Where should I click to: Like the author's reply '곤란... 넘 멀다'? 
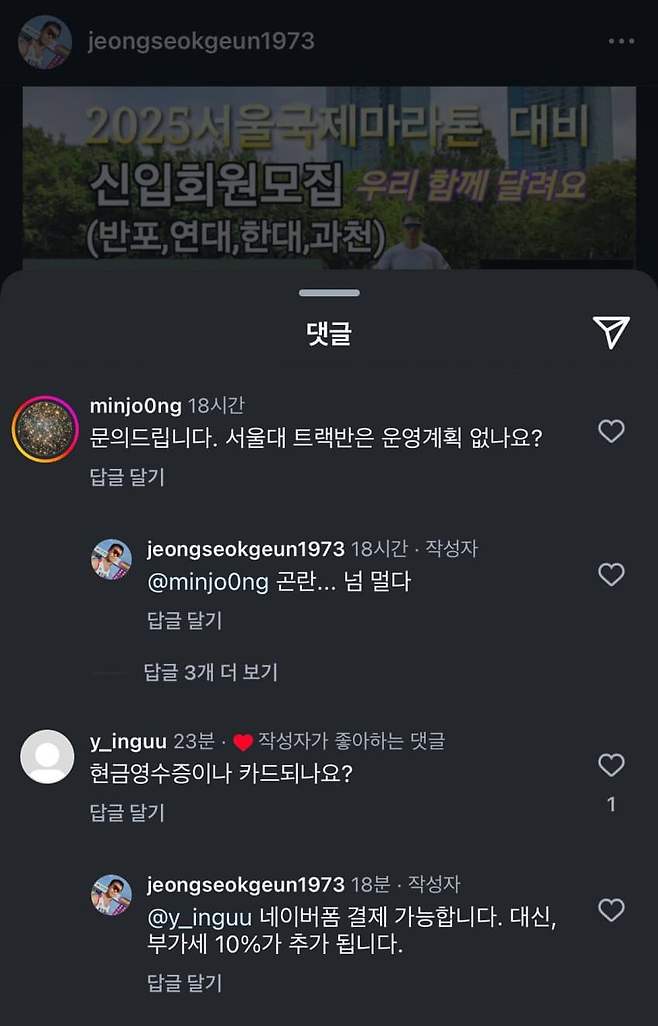(x=611, y=574)
